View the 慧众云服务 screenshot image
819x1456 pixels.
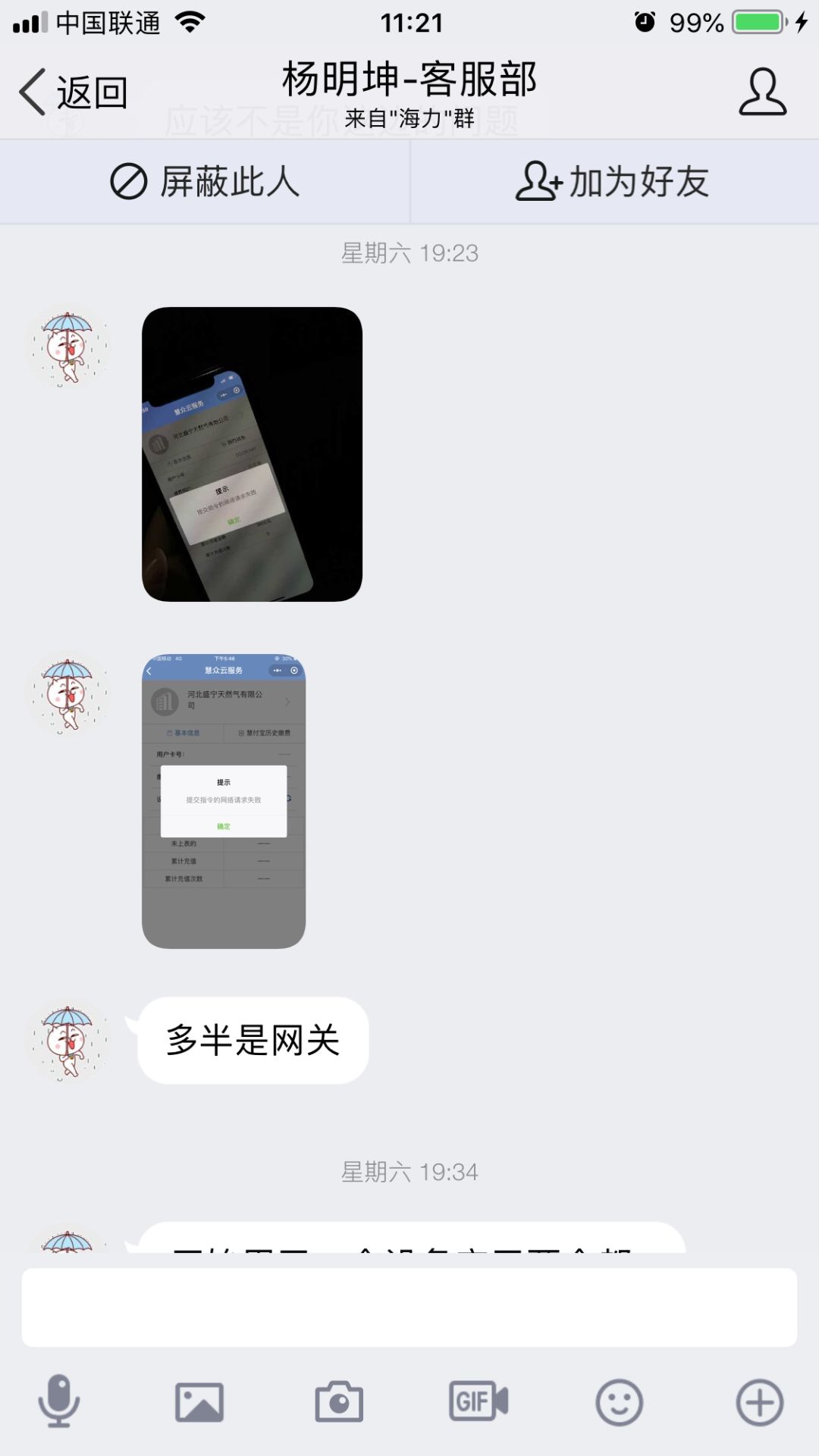[224, 801]
